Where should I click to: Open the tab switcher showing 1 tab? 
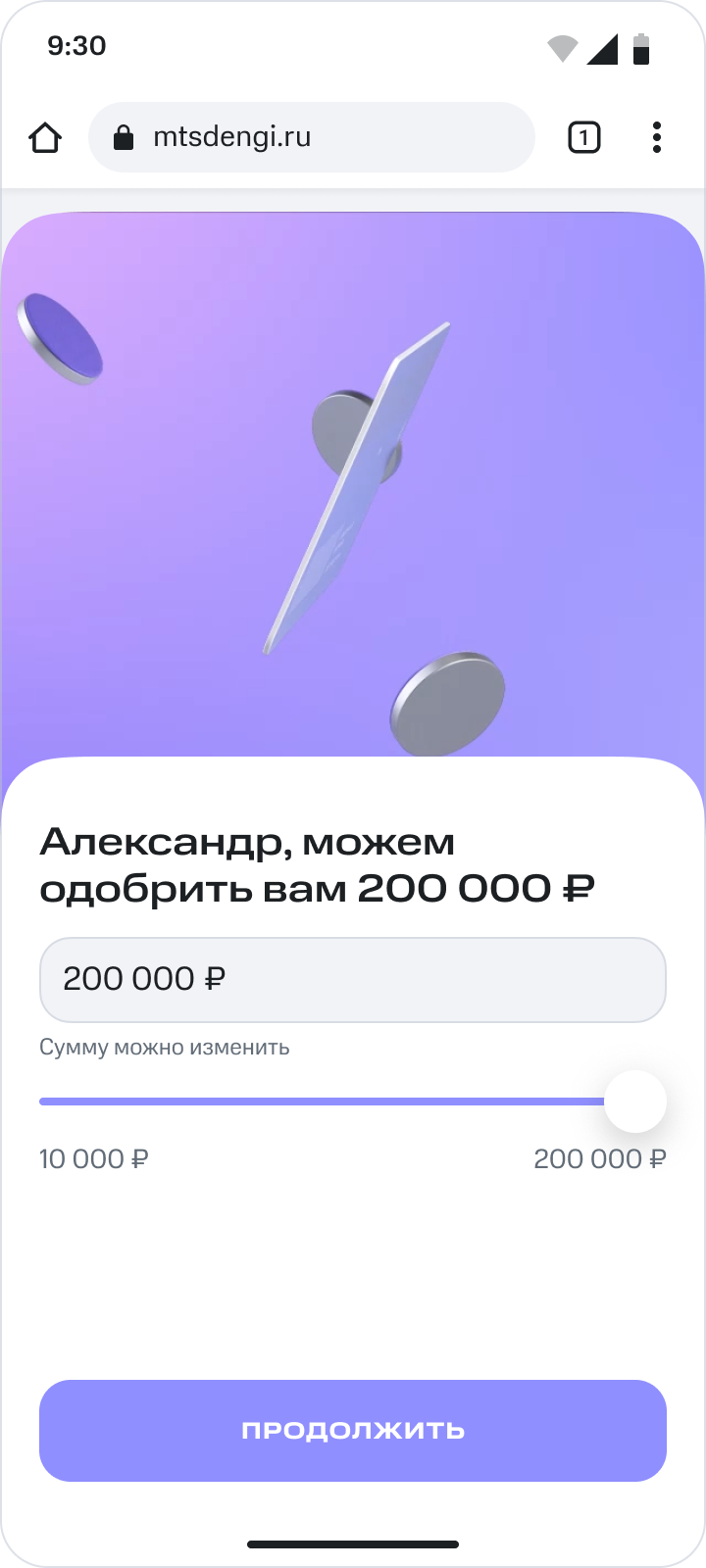tap(583, 137)
